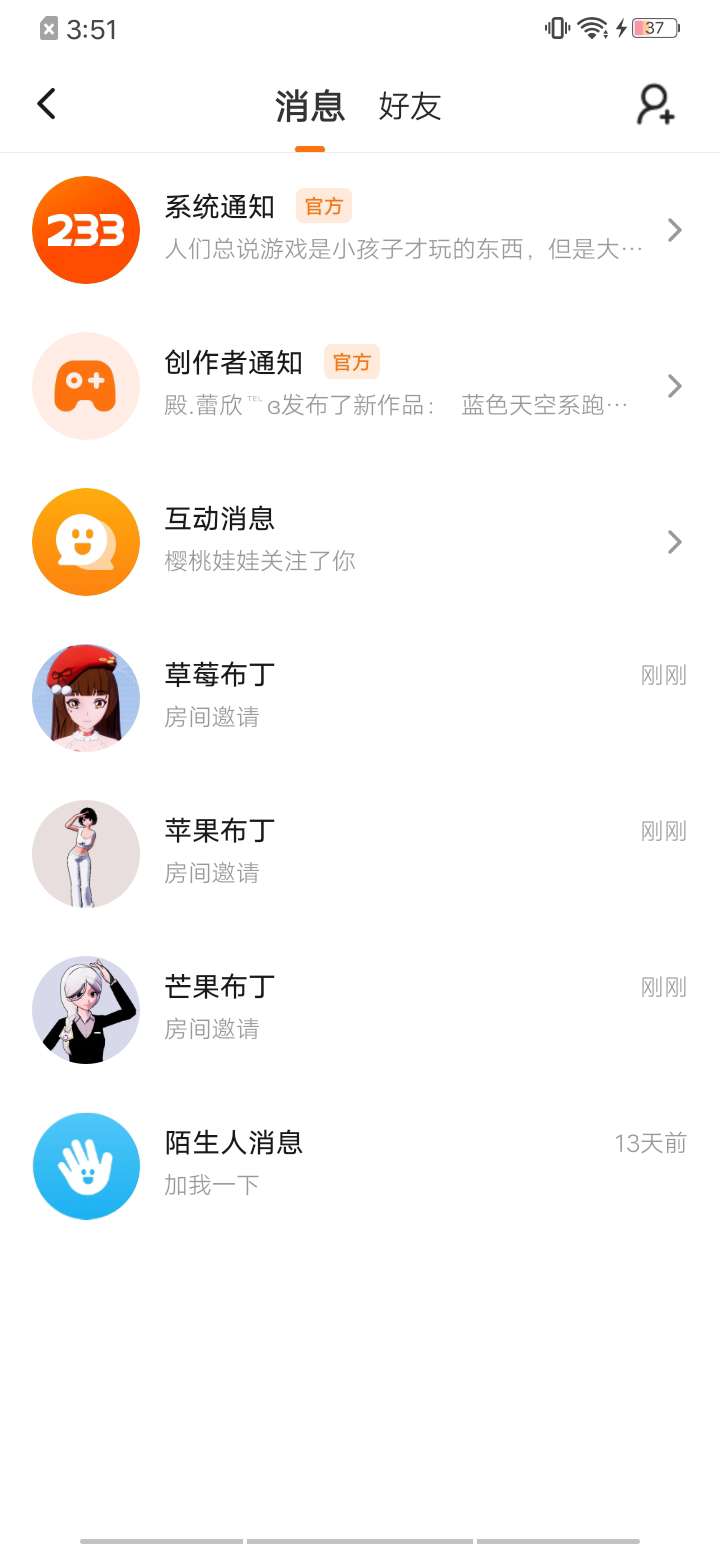Select the 消息 tab
The height and width of the screenshot is (1544, 720).
pos(310,106)
